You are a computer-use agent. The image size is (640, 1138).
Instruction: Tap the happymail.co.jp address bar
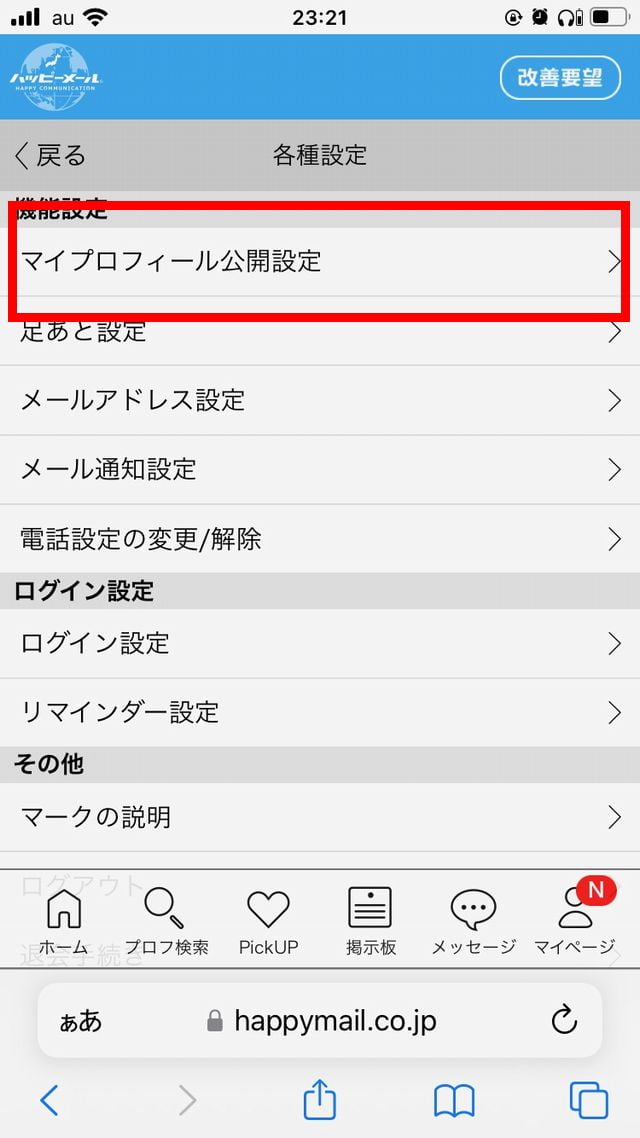tap(320, 1020)
